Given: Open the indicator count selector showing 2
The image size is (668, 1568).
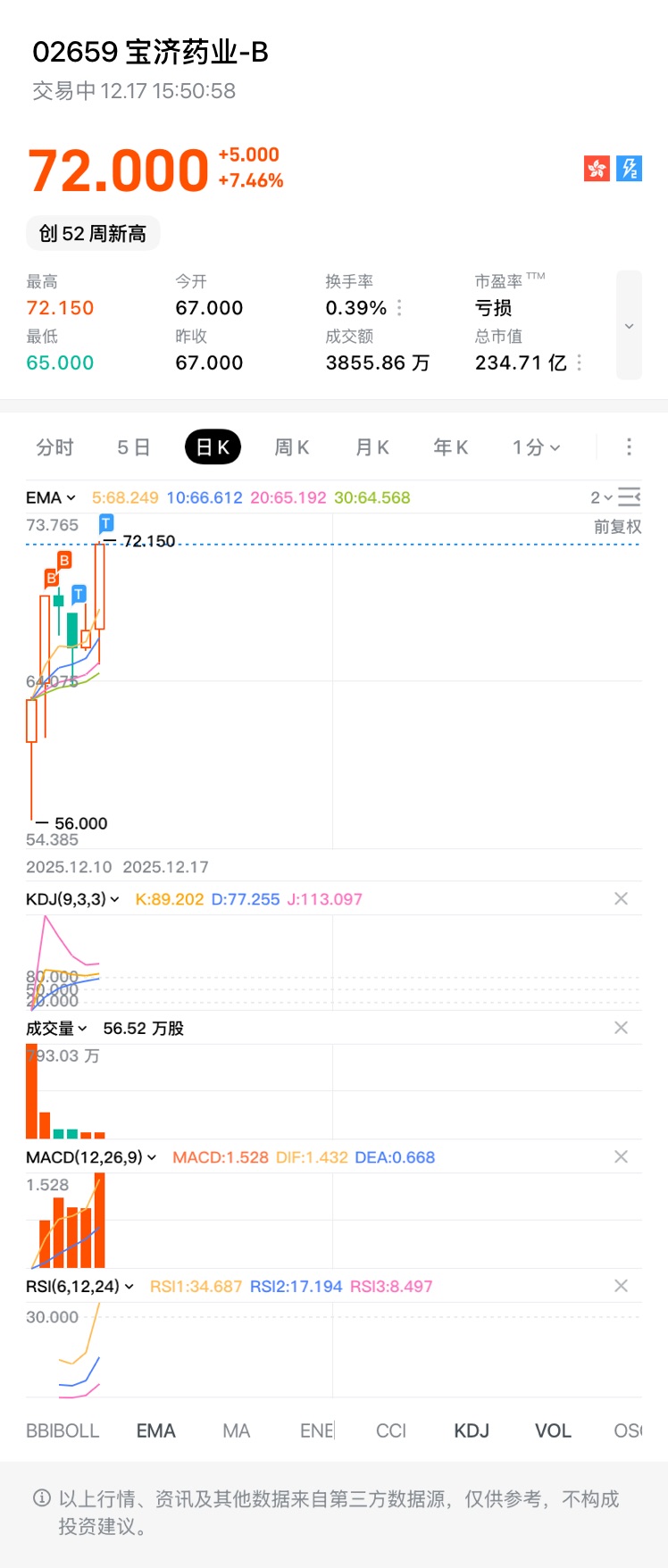Looking at the screenshot, I should (x=601, y=497).
